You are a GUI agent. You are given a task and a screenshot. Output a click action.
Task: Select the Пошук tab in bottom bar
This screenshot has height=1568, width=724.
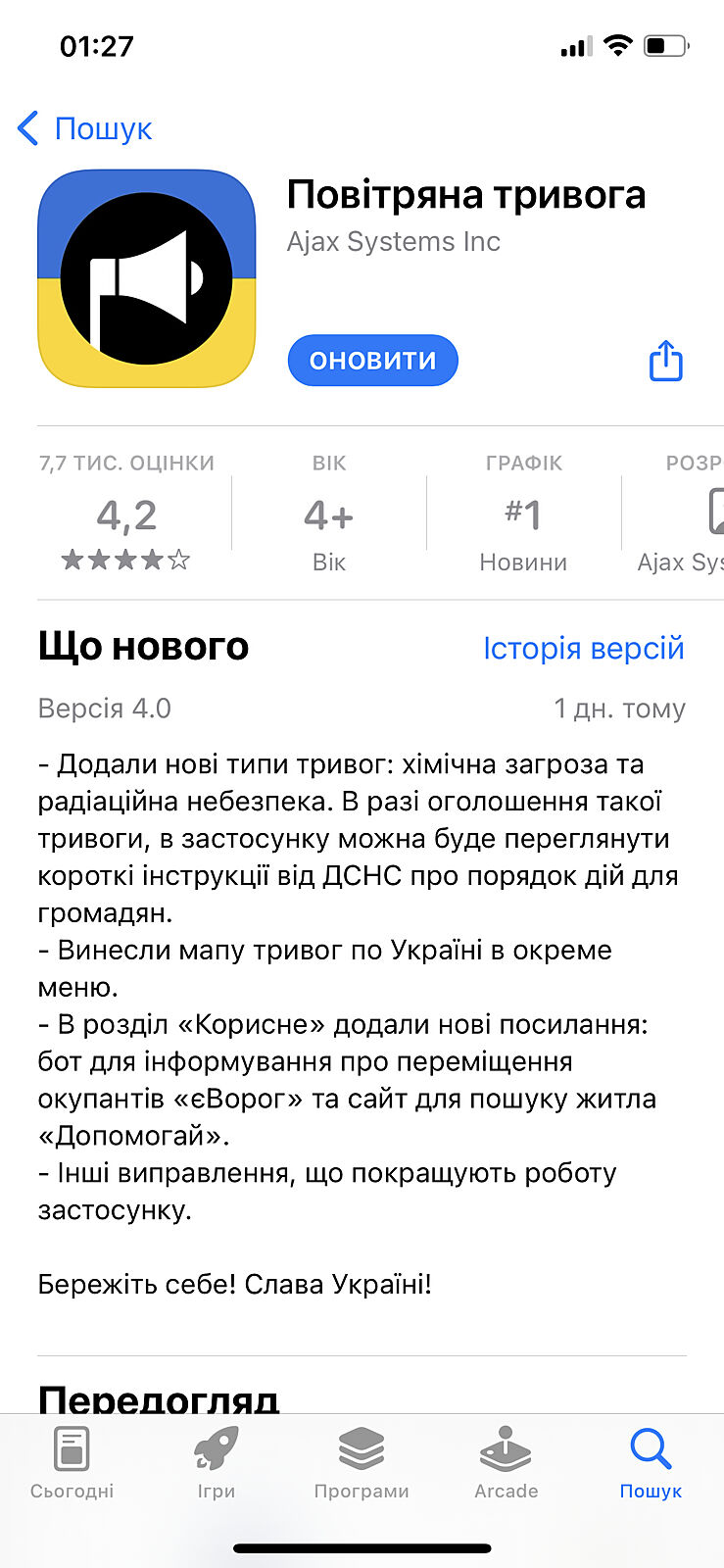(651, 1462)
